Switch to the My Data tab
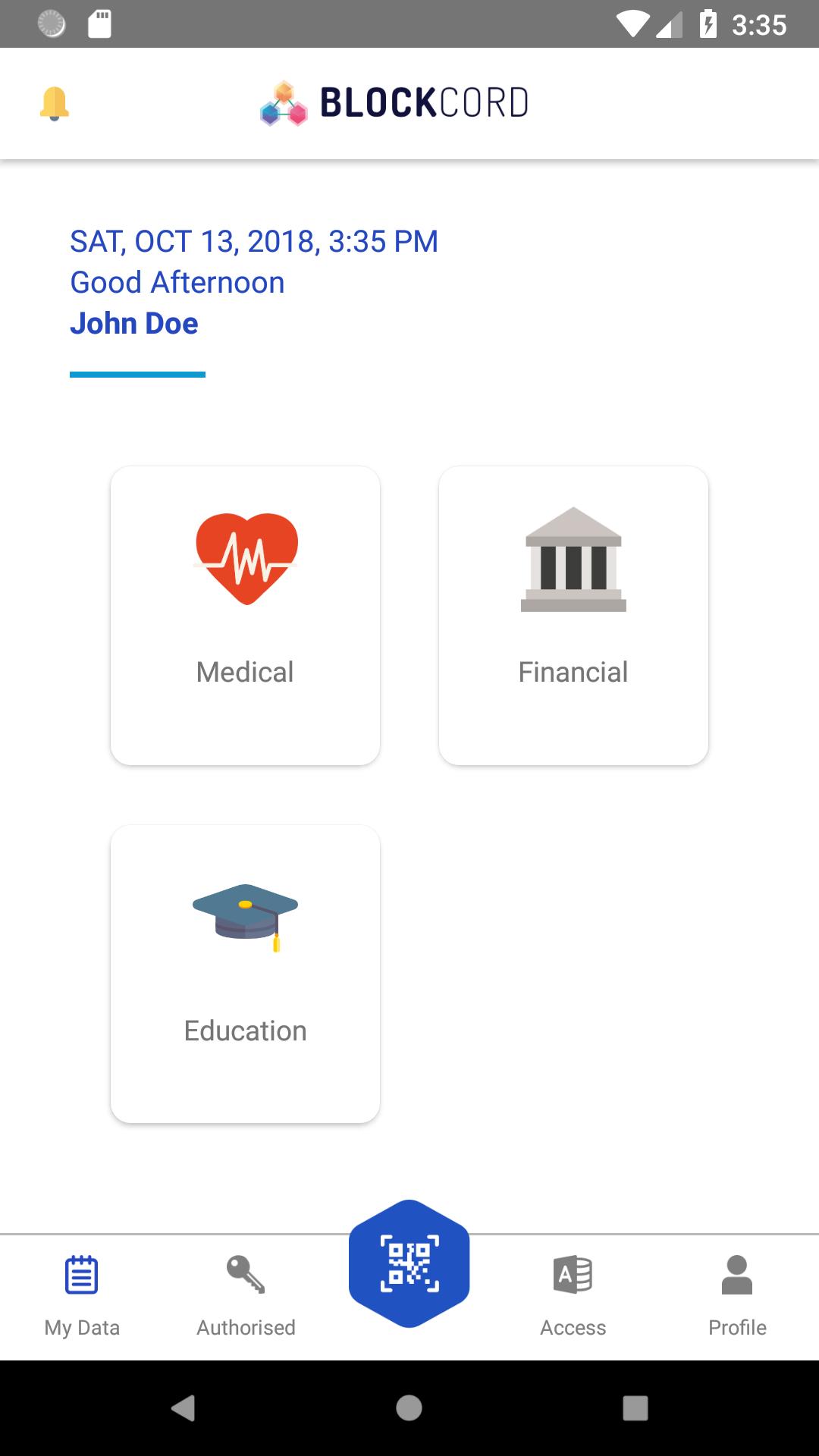819x1456 pixels. coord(82,1296)
